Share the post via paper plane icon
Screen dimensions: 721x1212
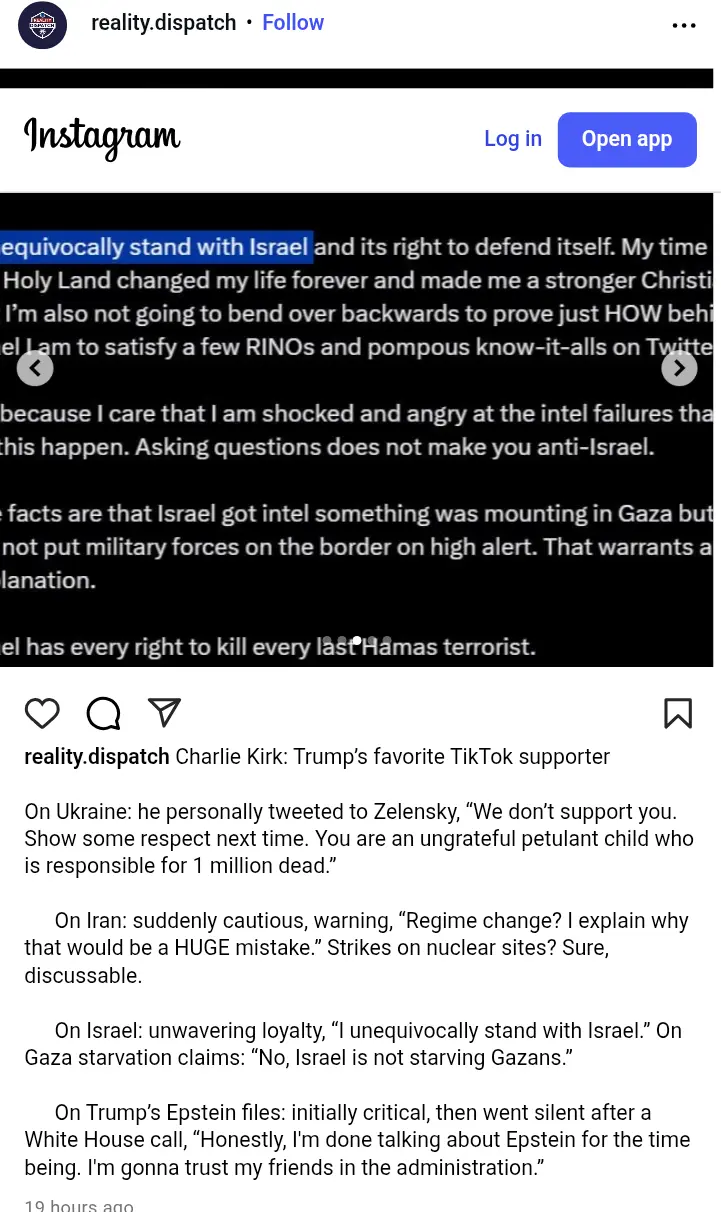[x=164, y=712]
